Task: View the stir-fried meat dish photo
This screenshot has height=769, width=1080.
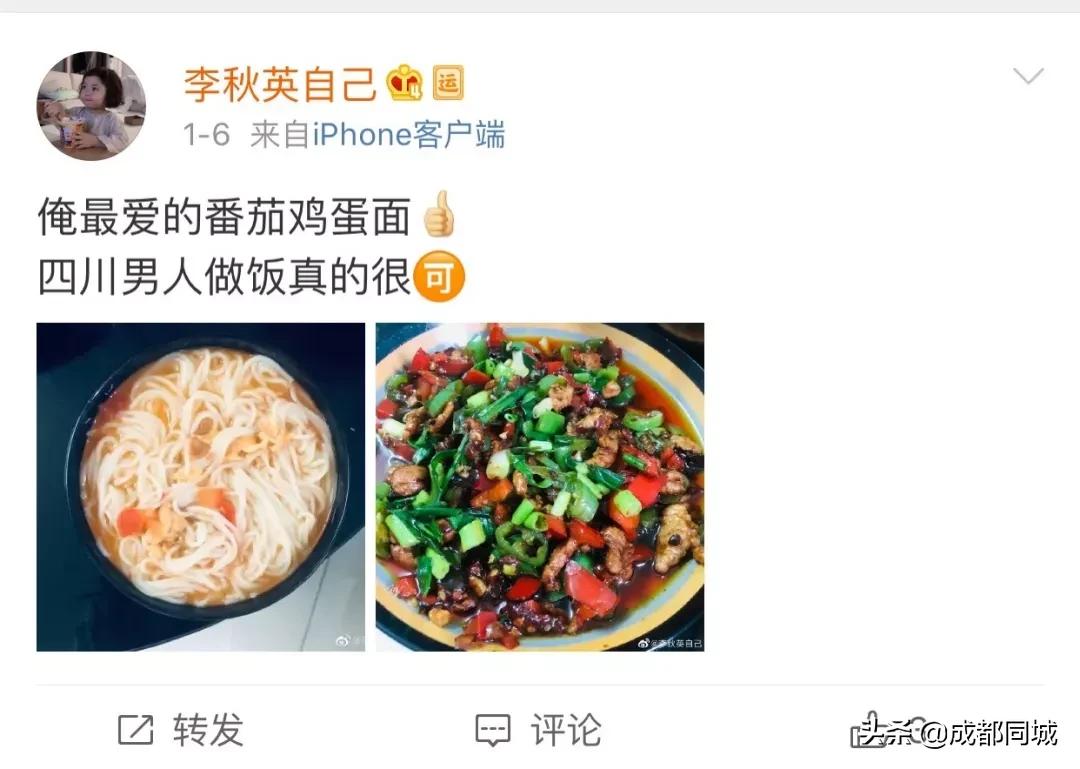Action: (539, 487)
